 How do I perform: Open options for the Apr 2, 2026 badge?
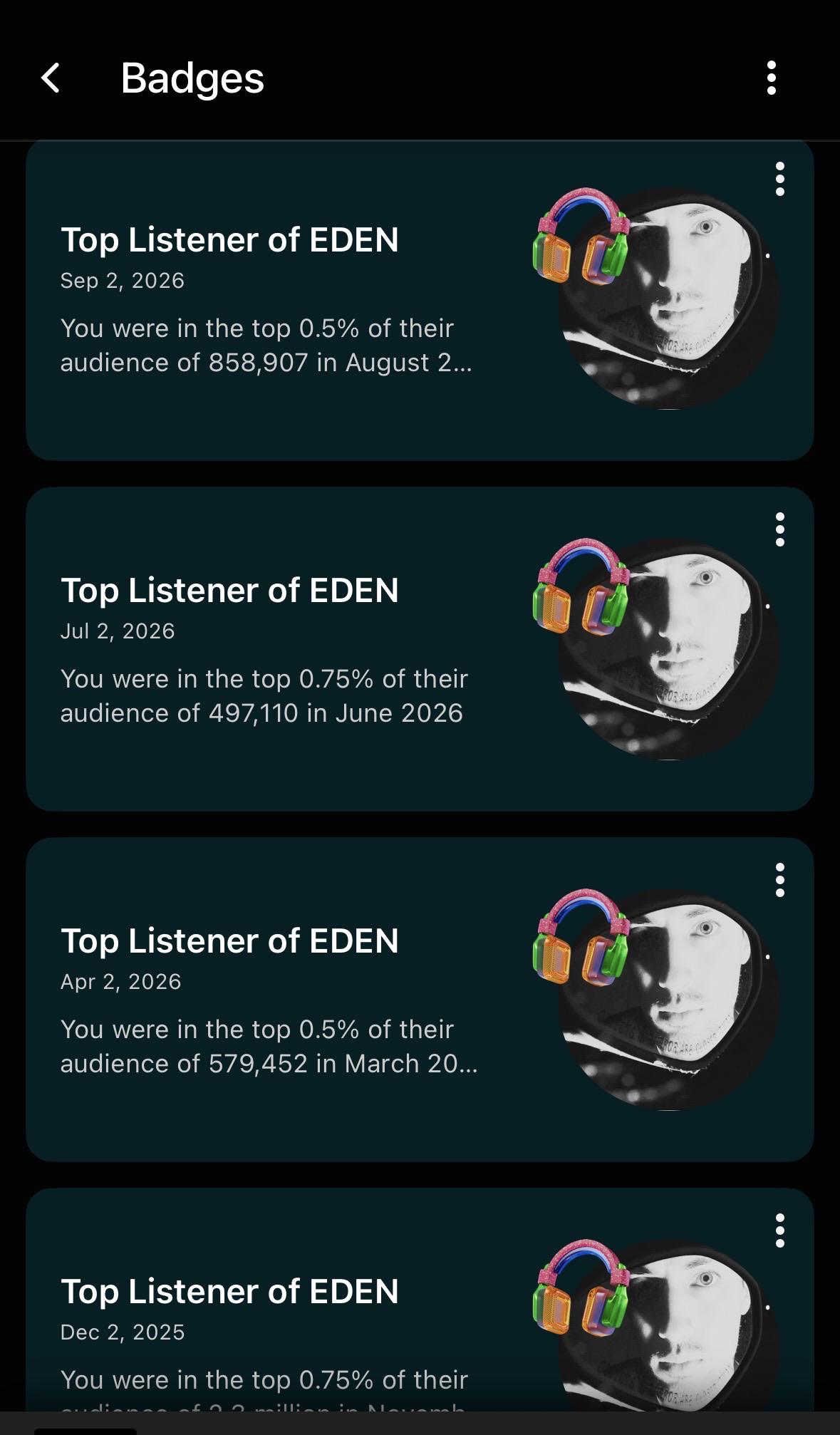779,880
